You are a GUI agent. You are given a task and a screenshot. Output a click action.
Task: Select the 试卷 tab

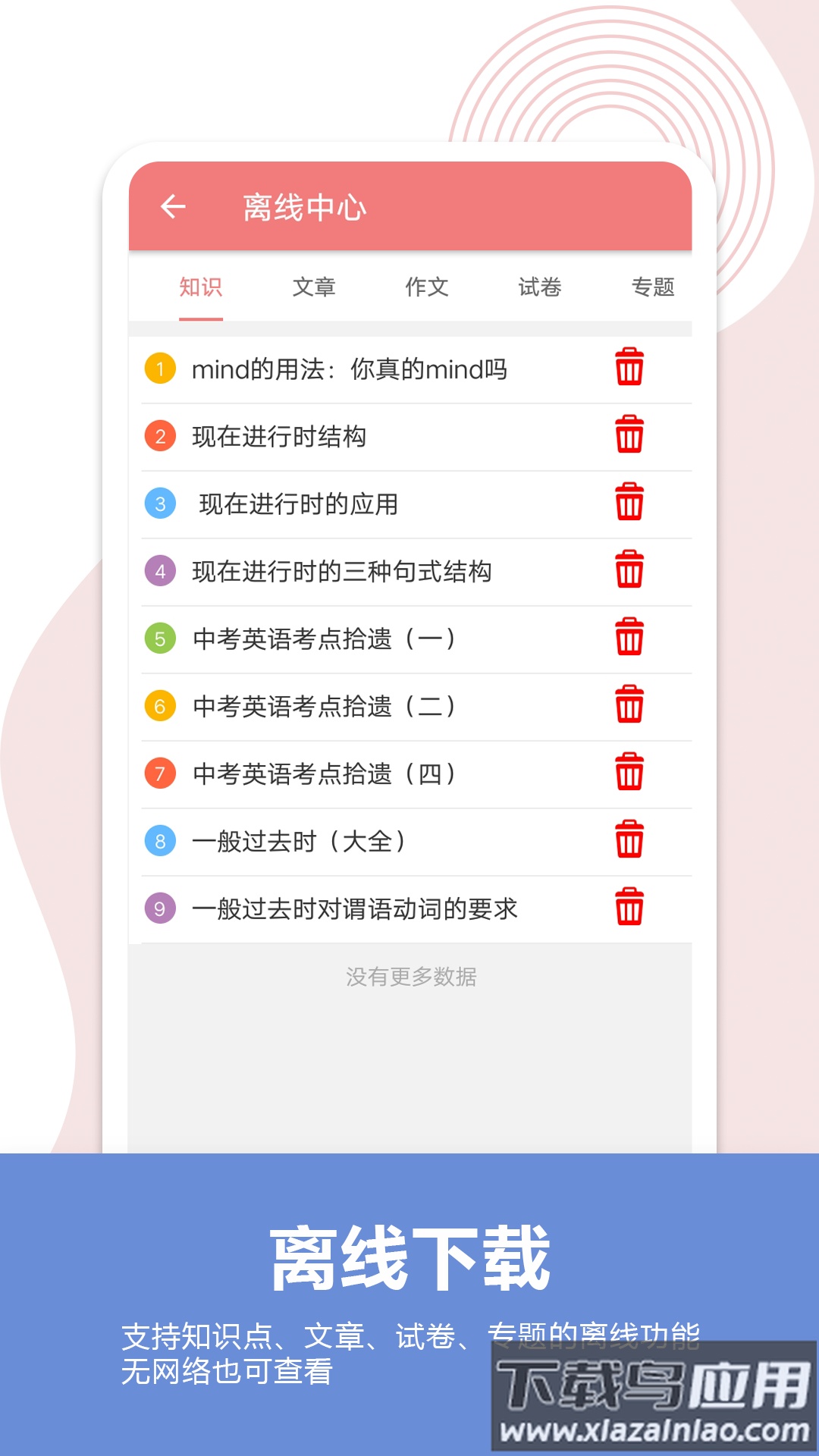point(540,288)
